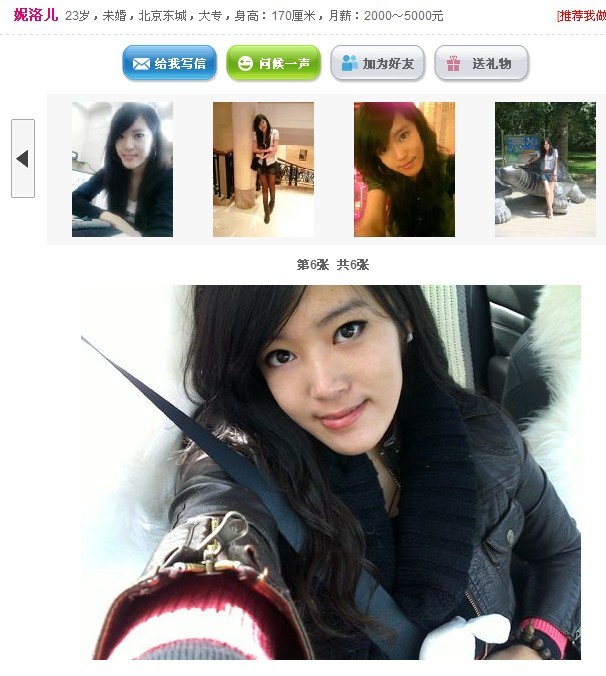Tap the 给我写信 button to send a message
Screen dimensions: 606x676
[169, 63]
